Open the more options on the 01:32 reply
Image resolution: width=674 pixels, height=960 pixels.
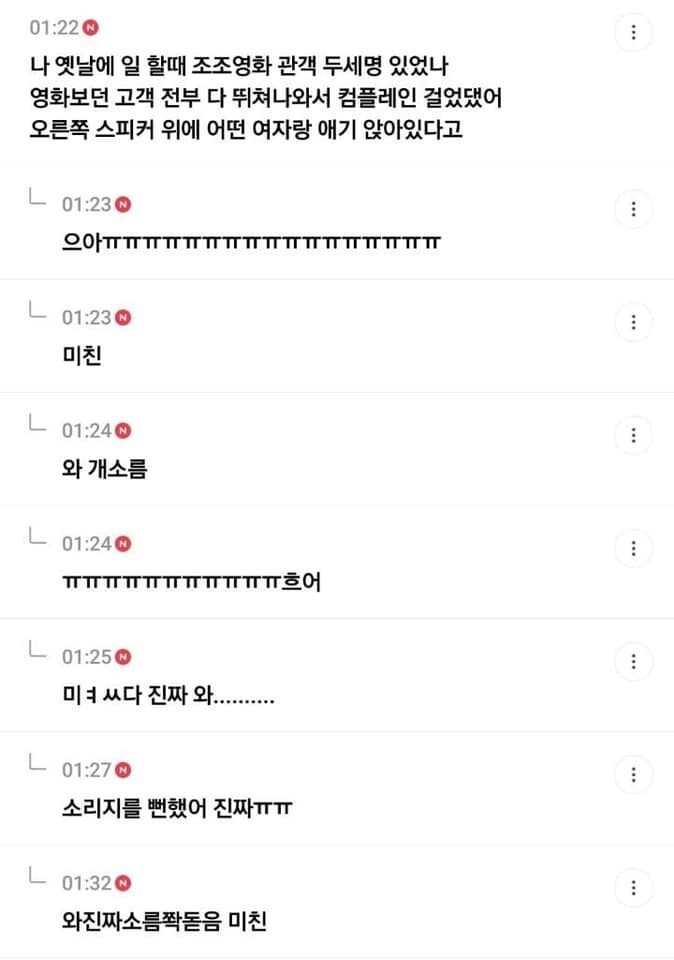[632, 887]
